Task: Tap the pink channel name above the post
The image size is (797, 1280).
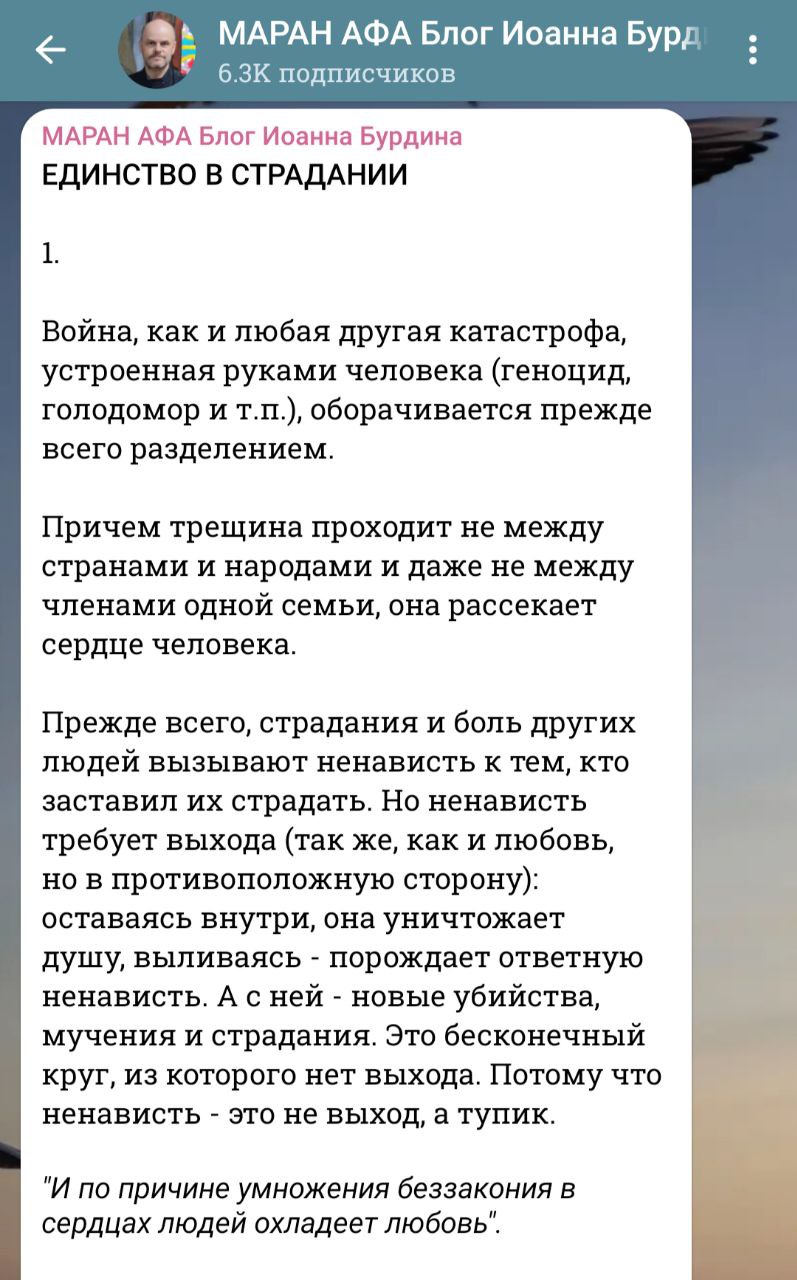Action: point(253,136)
